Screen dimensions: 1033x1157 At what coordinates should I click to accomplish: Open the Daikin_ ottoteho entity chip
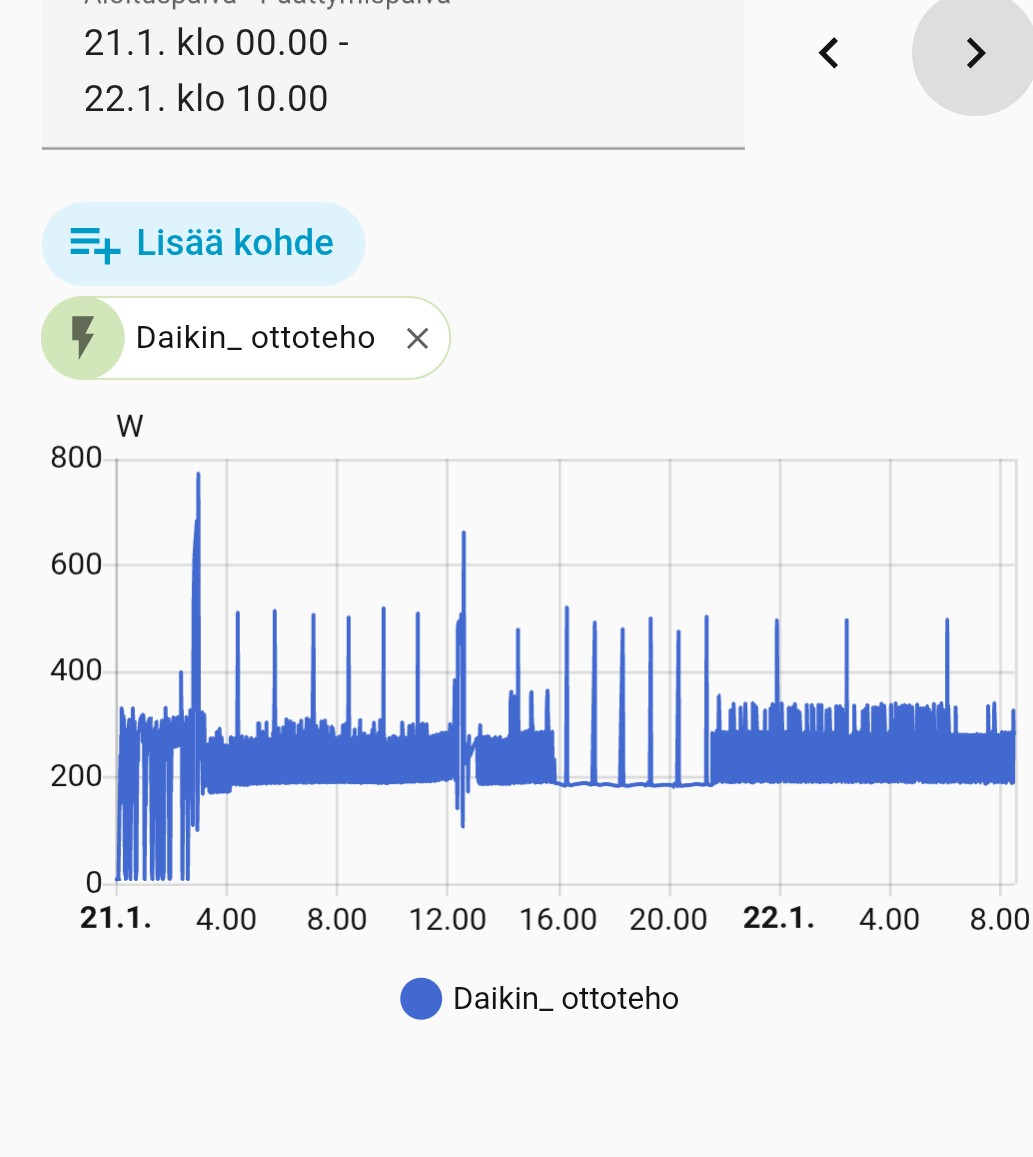254,339
